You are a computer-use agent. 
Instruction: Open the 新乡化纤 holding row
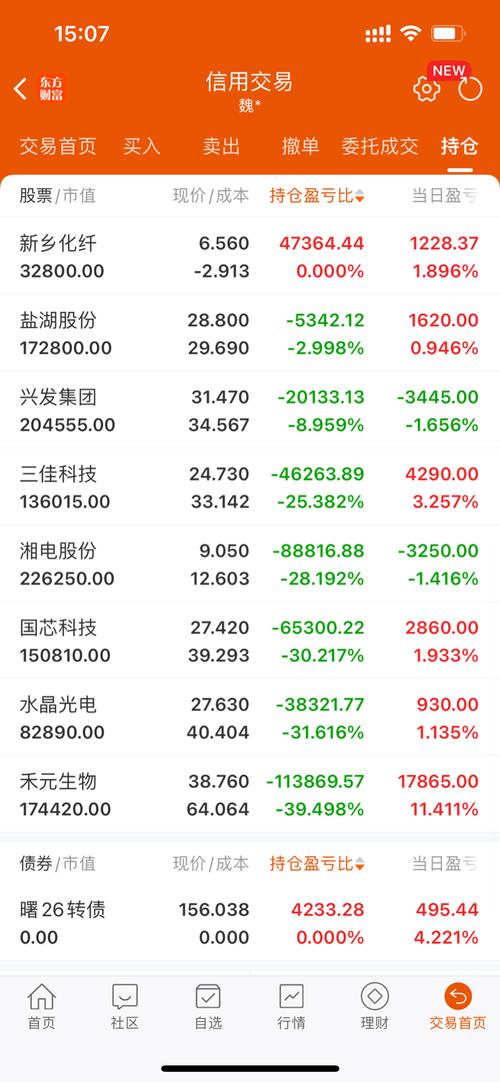click(x=250, y=257)
